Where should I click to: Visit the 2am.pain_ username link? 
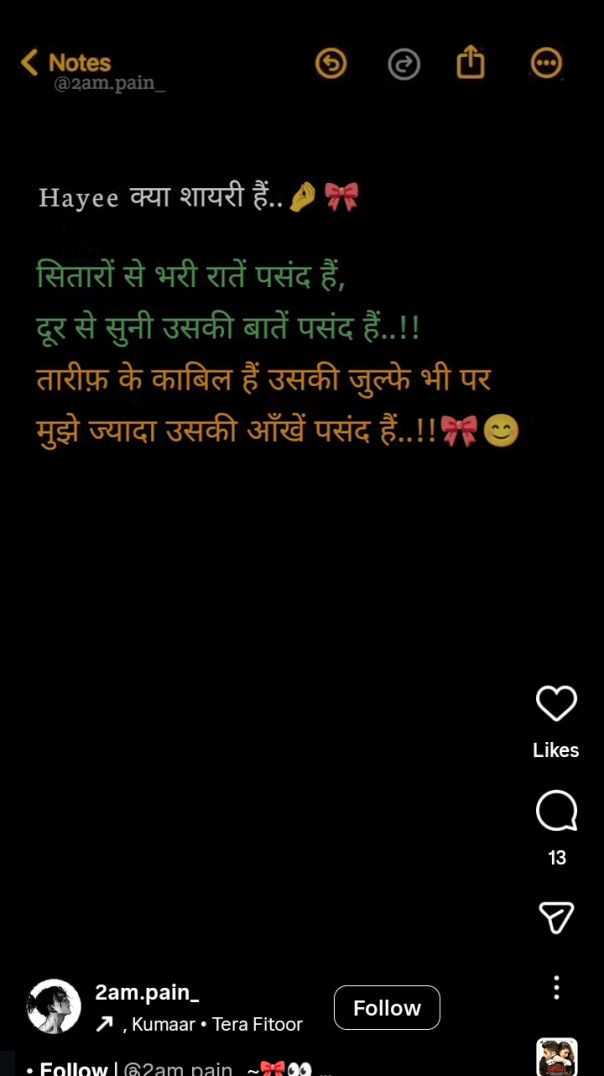point(147,992)
